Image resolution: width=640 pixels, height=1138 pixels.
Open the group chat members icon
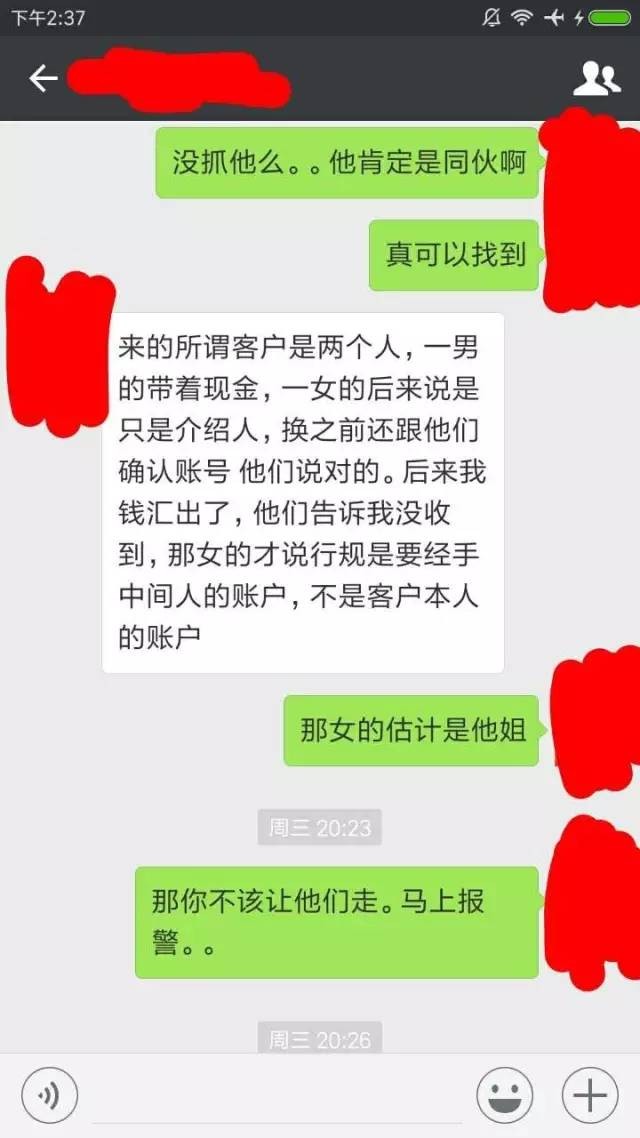(596, 78)
